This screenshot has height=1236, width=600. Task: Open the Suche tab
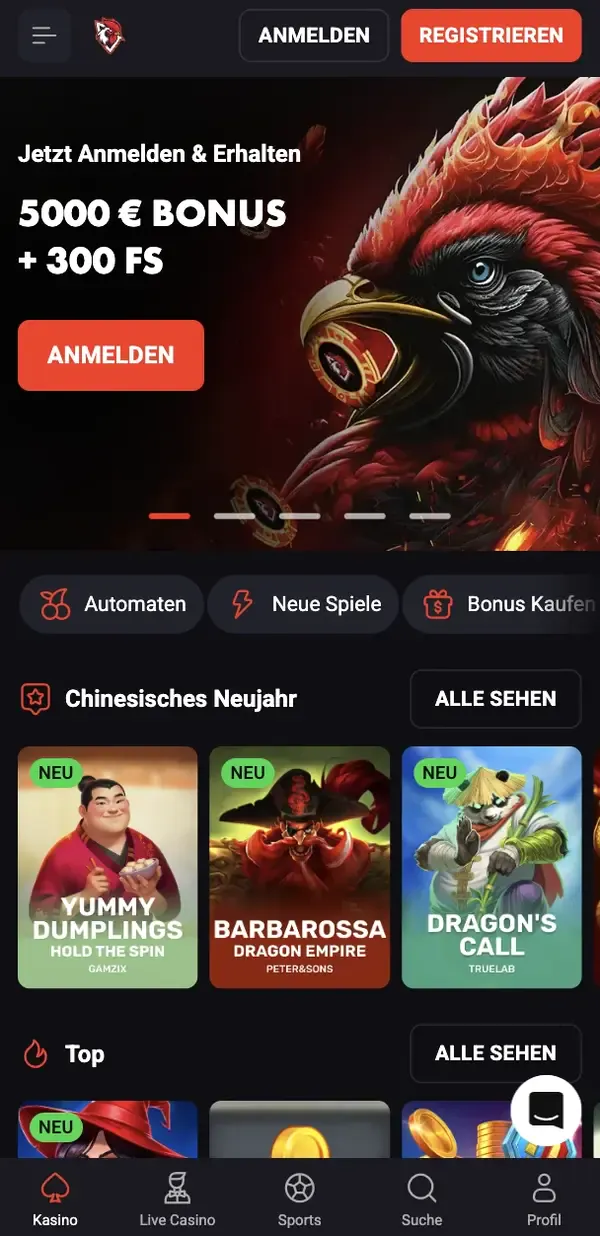click(422, 1198)
